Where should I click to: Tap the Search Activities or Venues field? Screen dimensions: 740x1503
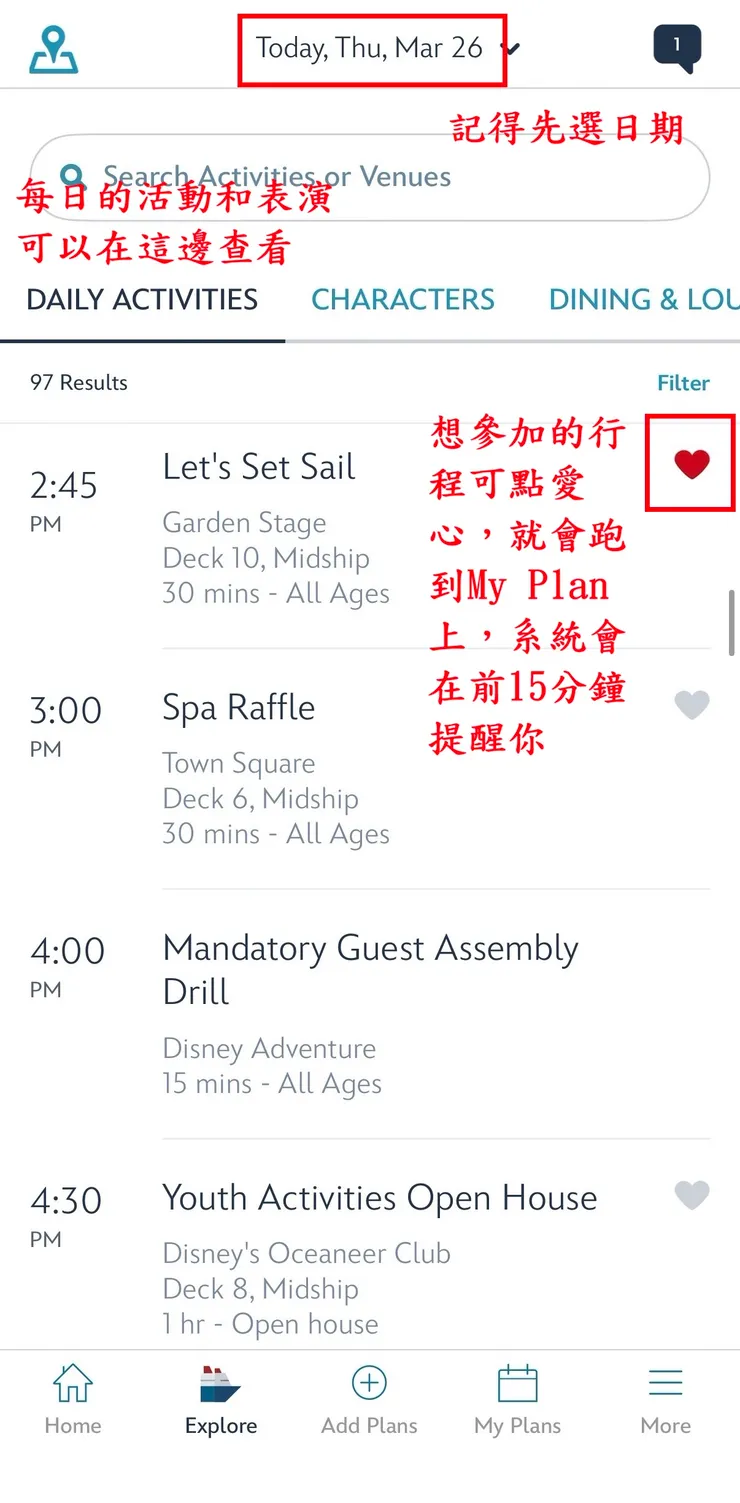click(x=370, y=177)
